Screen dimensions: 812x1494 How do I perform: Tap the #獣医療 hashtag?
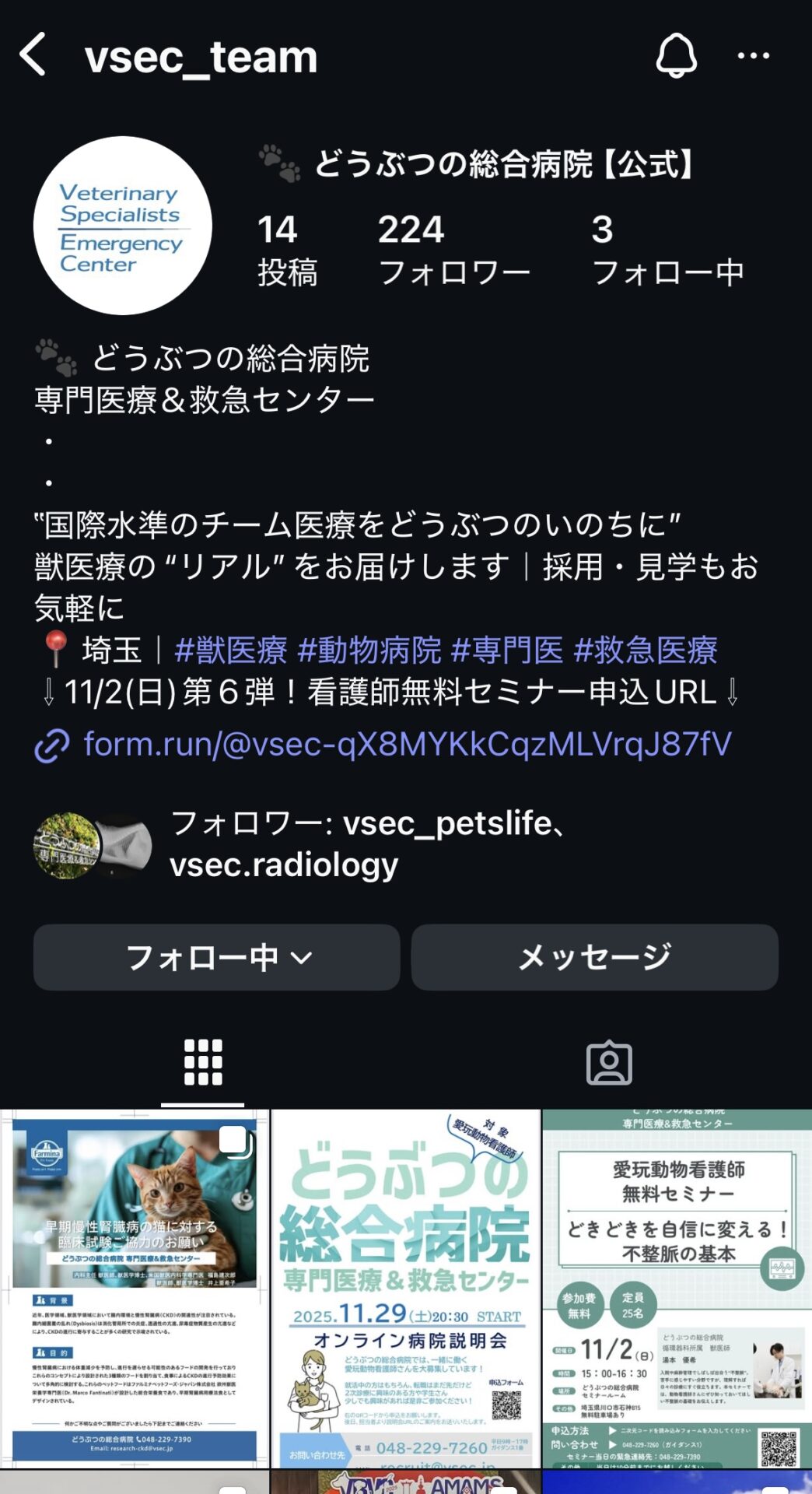pos(231,650)
